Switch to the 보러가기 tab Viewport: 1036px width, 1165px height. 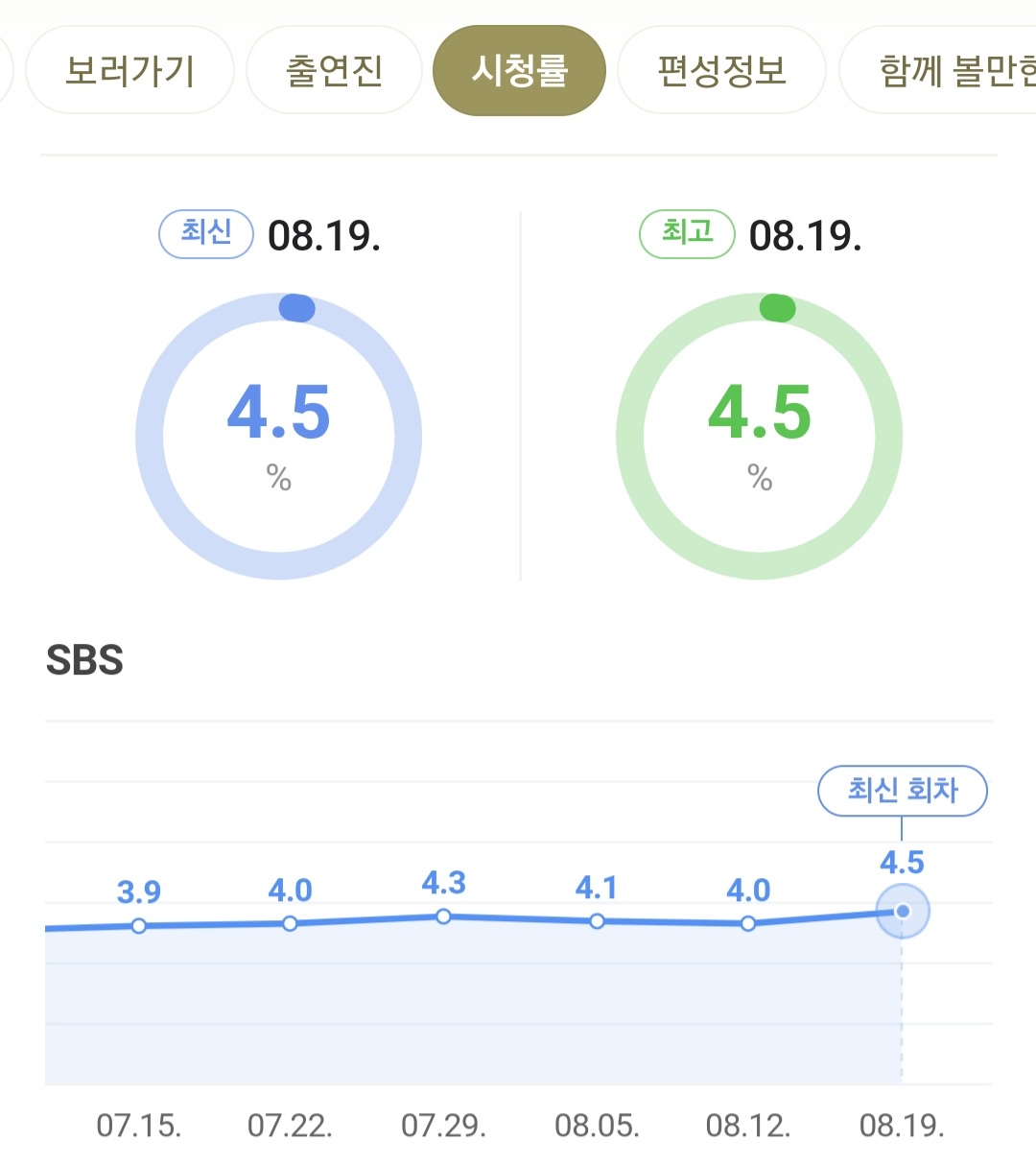click(129, 71)
